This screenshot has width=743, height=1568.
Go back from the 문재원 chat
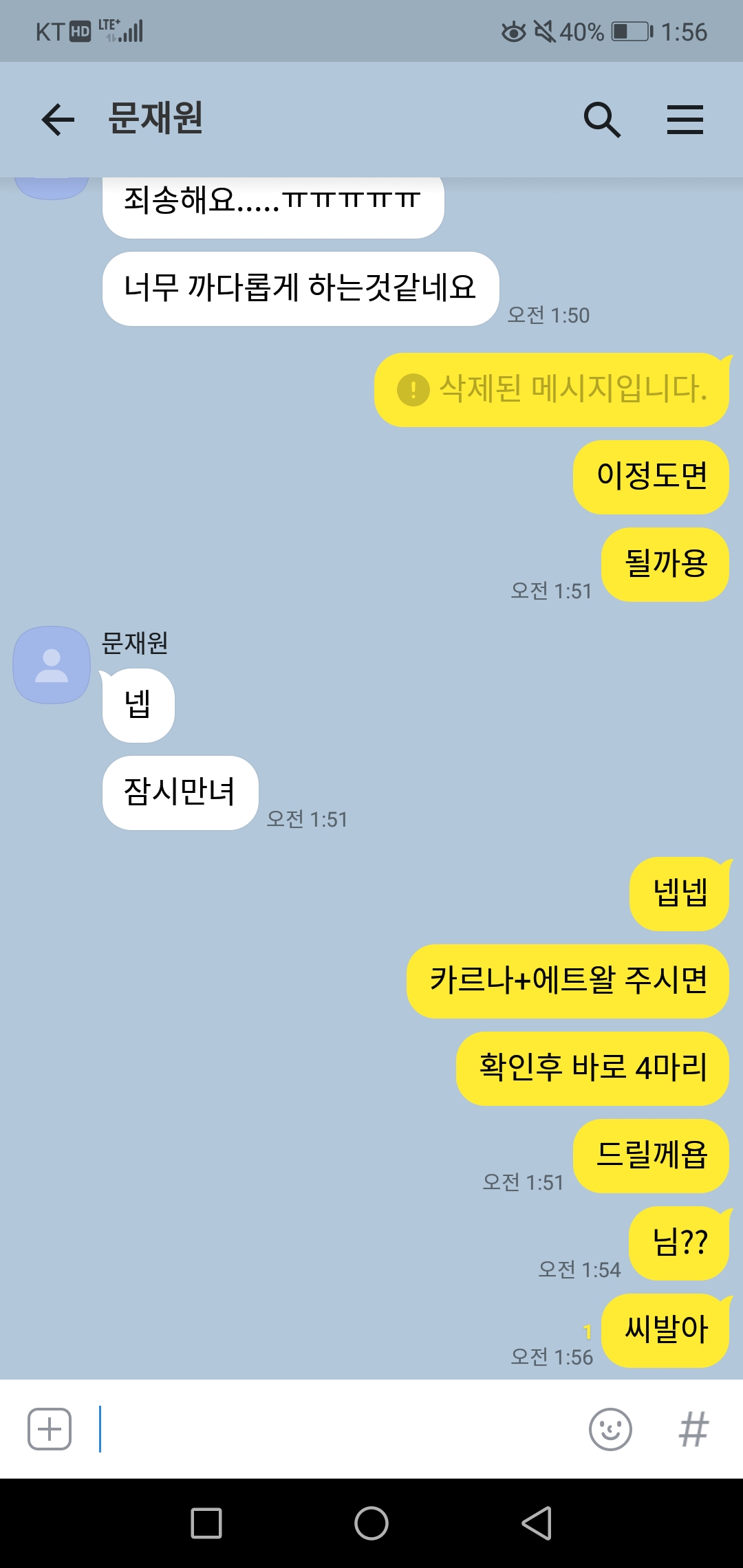(58, 120)
